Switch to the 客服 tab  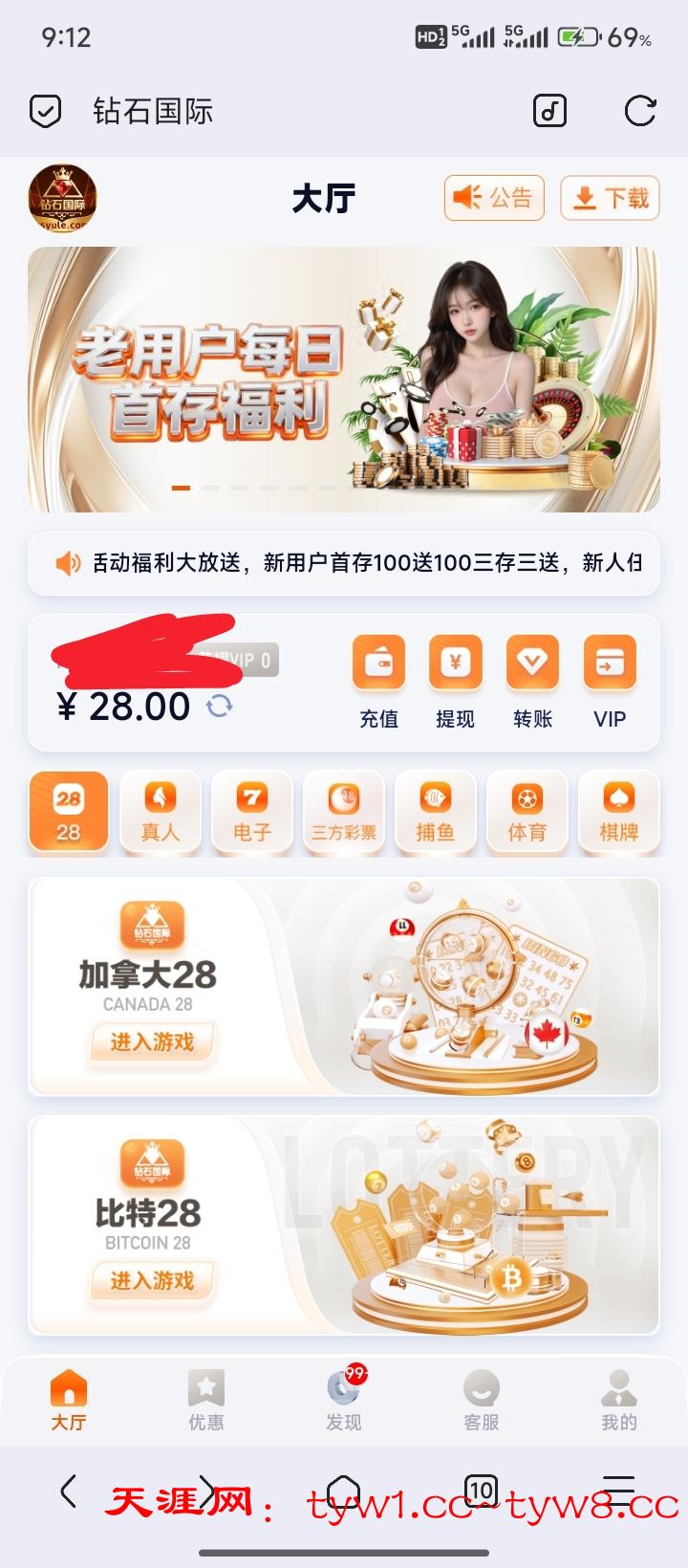tap(481, 1400)
